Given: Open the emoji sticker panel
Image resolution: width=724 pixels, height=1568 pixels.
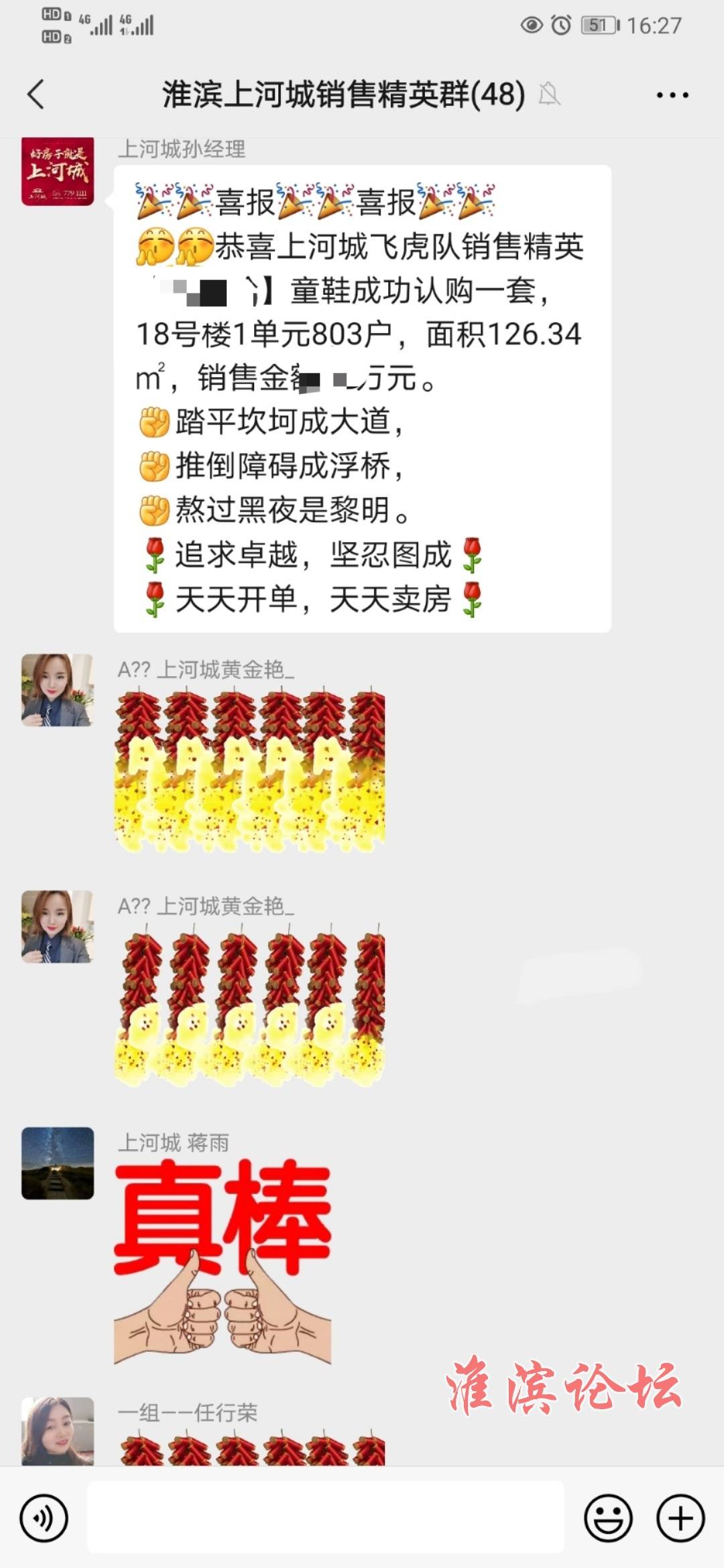Looking at the screenshot, I should 608,1518.
